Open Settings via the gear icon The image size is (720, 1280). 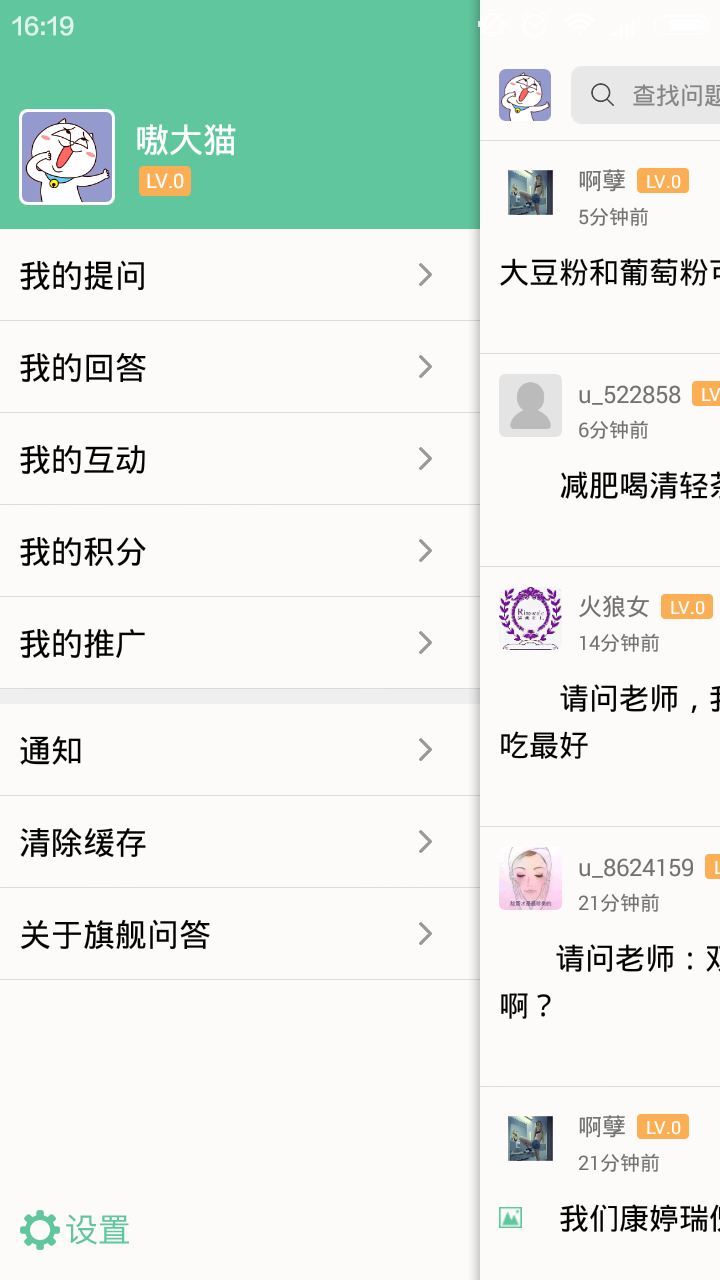(x=40, y=1229)
